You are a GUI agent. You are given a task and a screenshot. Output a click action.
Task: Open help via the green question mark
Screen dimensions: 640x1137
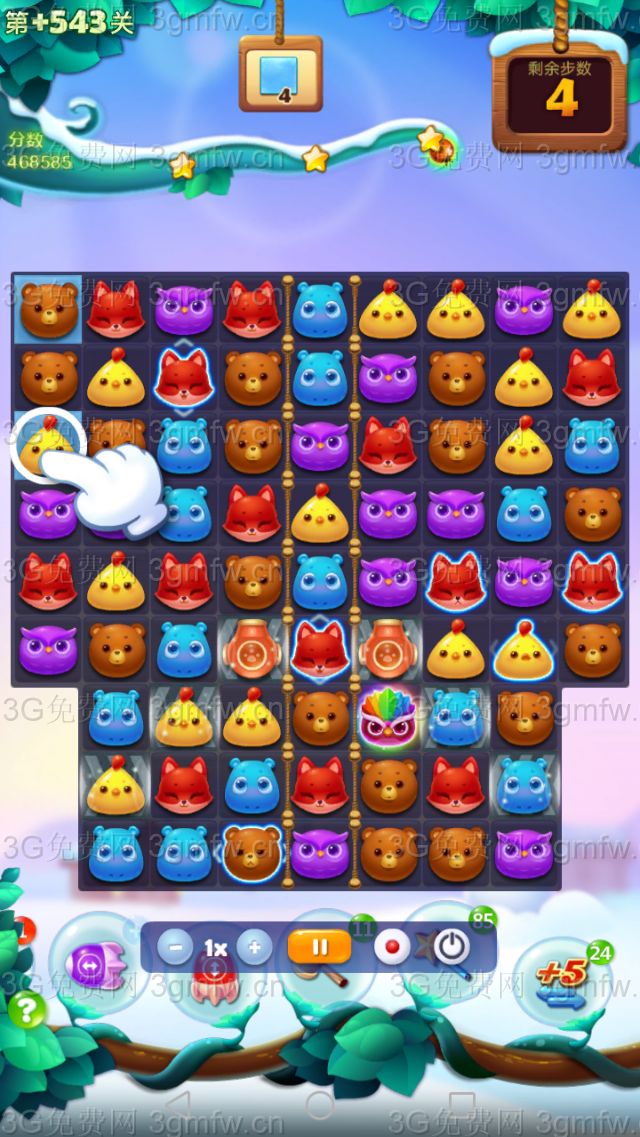tap(27, 1010)
